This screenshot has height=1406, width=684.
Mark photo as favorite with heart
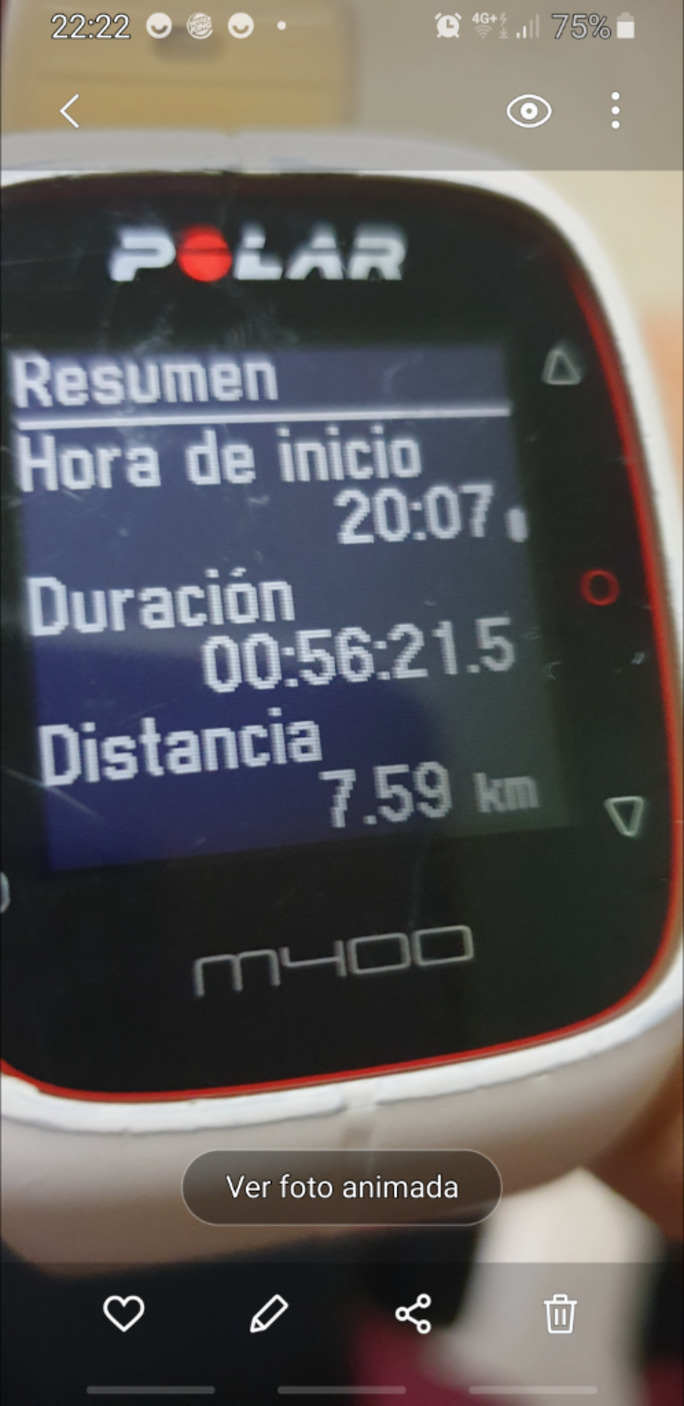coord(124,1312)
